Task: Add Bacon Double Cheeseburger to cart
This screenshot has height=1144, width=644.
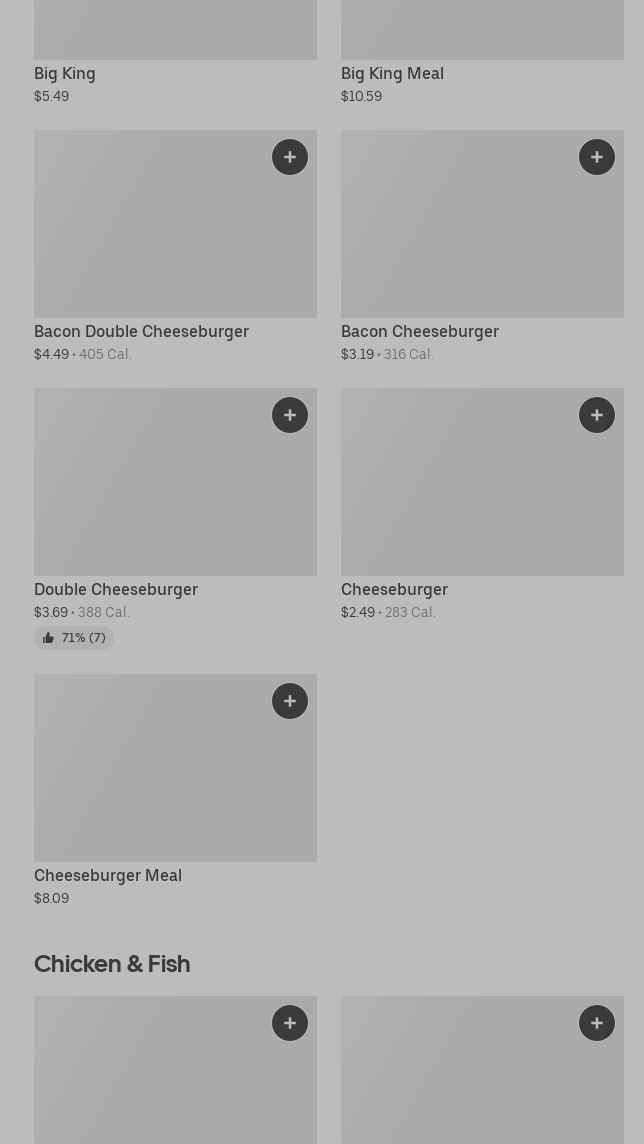Action: click(x=290, y=157)
